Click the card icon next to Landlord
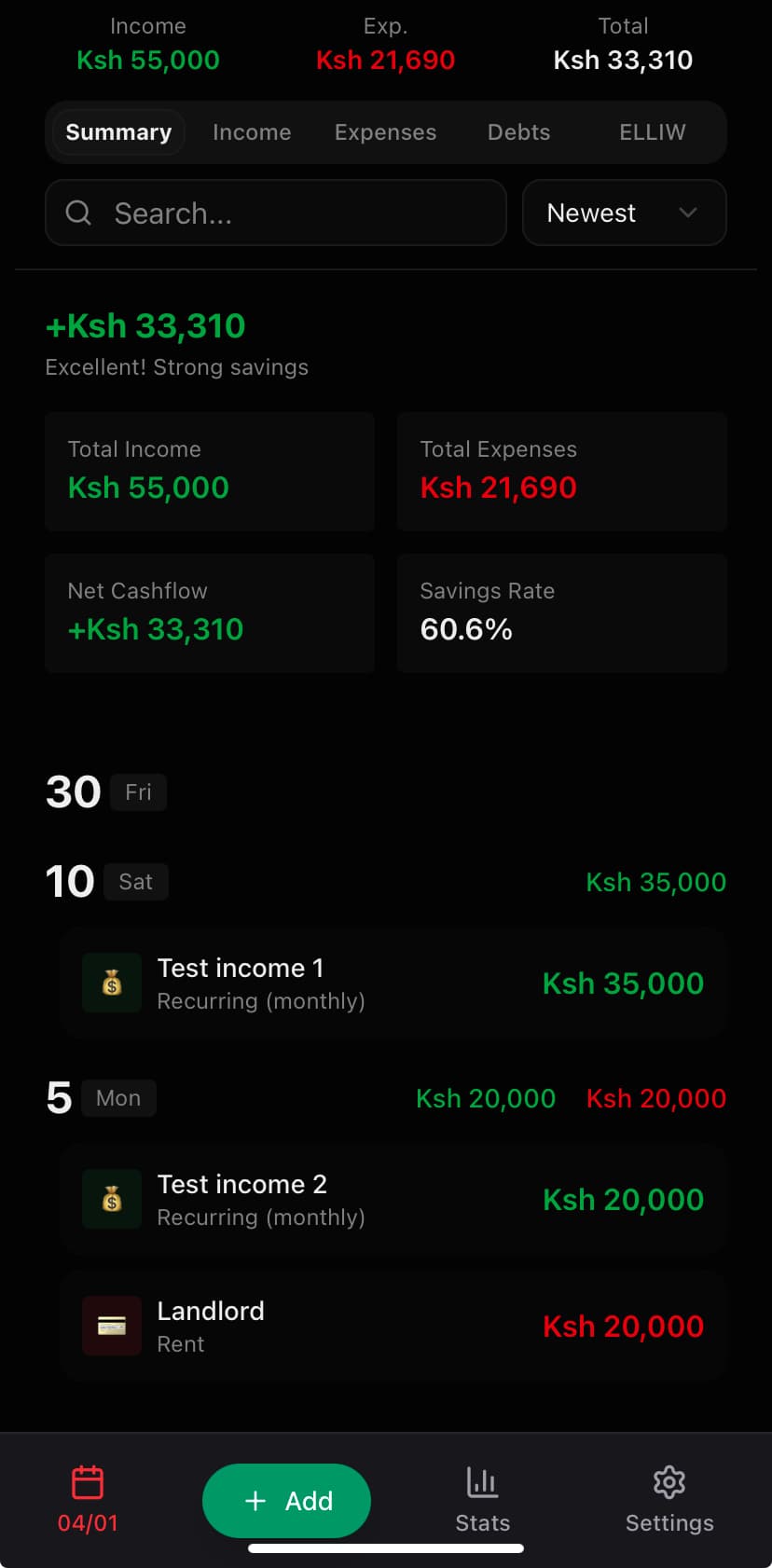The image size is (772, 1568). pos(111,1326)
